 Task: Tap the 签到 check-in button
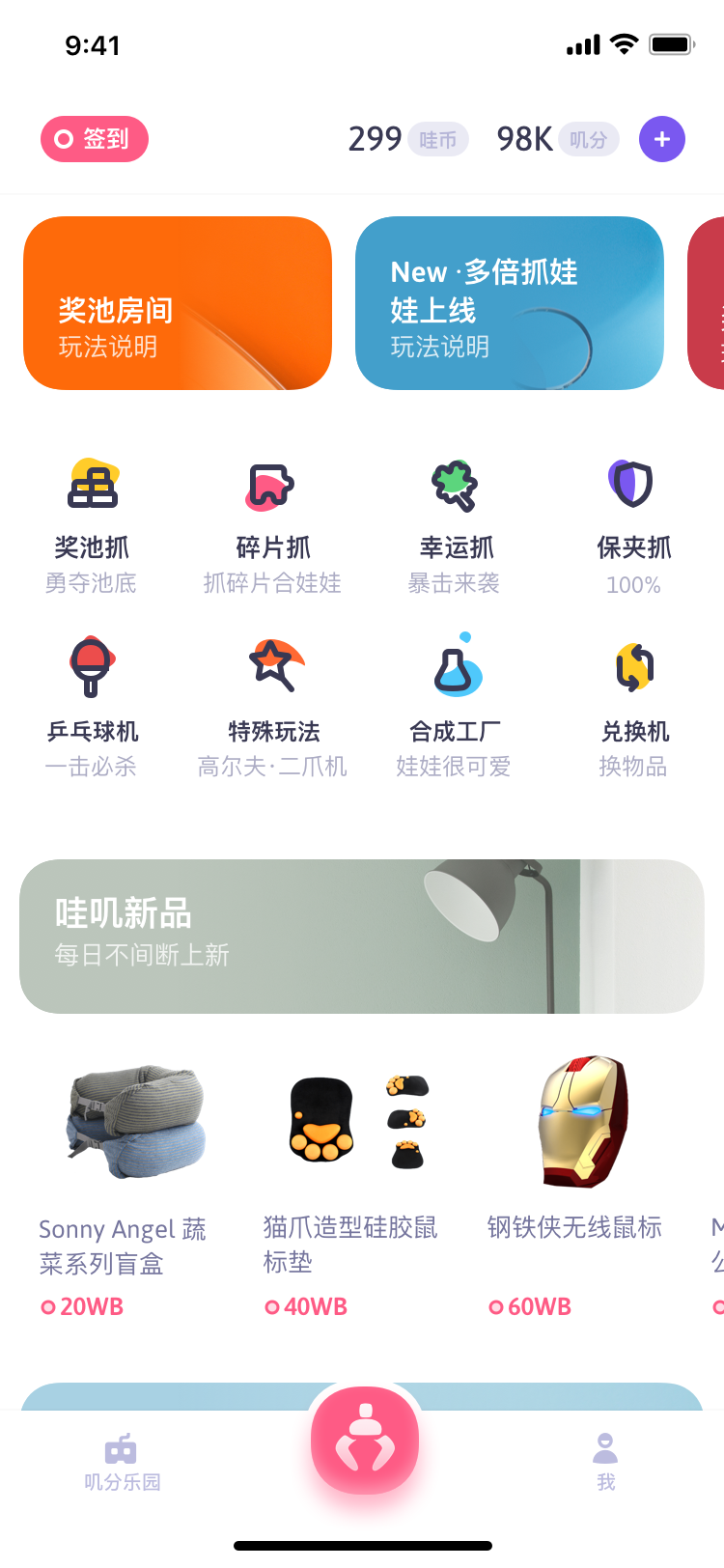(94, 139)
